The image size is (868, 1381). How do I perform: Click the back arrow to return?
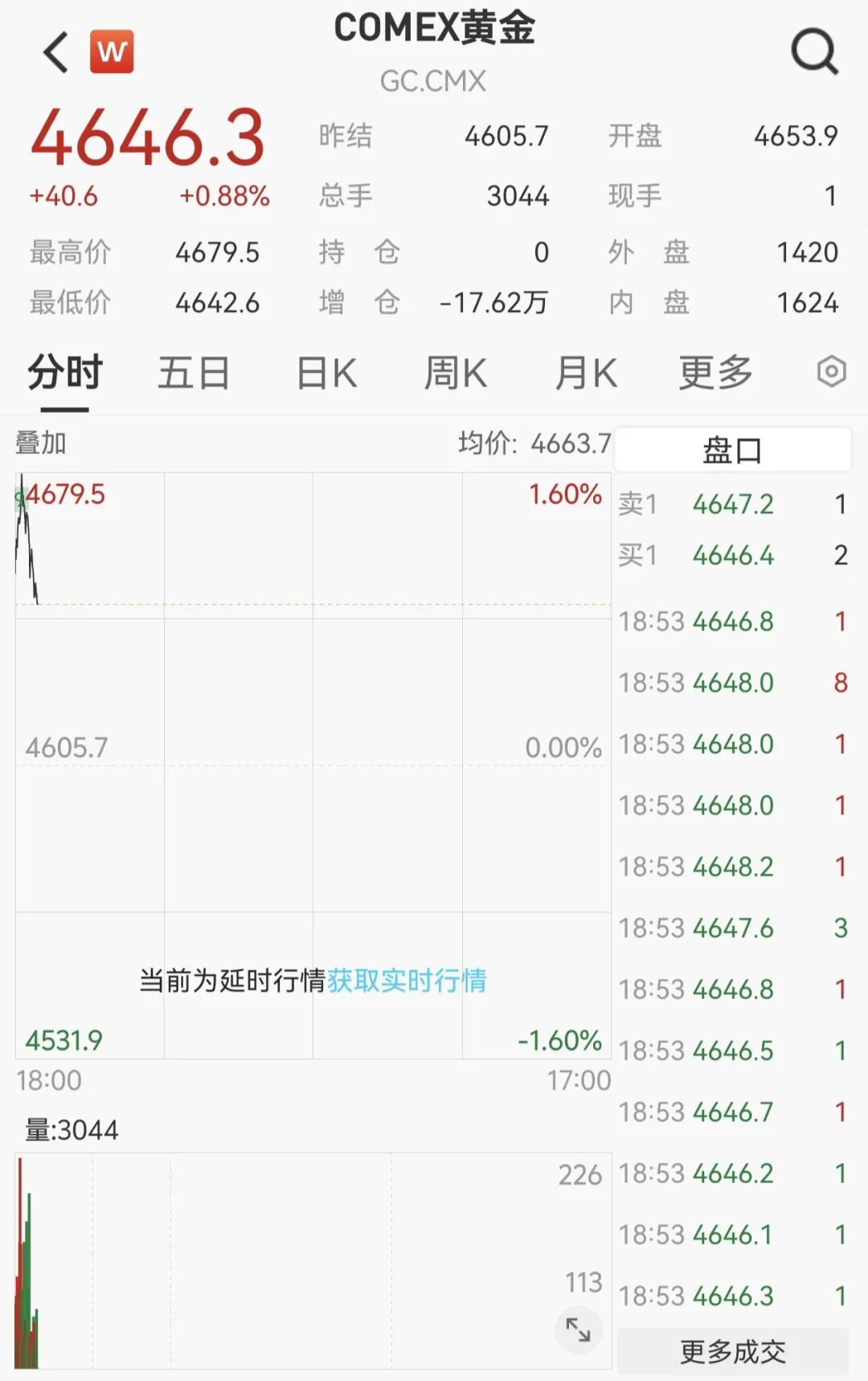pos(53,50)
